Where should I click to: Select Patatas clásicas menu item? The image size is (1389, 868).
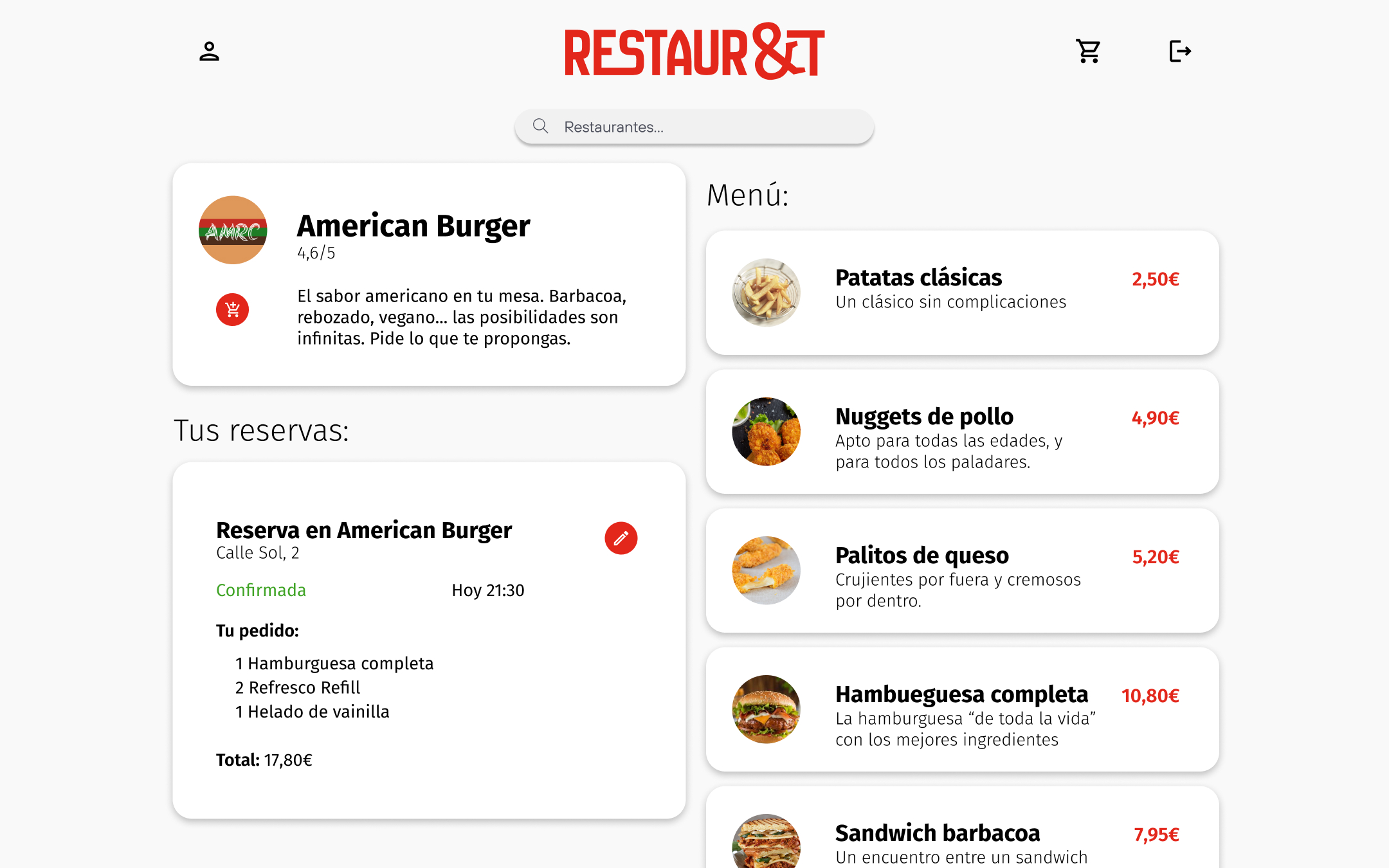[962, 293]
